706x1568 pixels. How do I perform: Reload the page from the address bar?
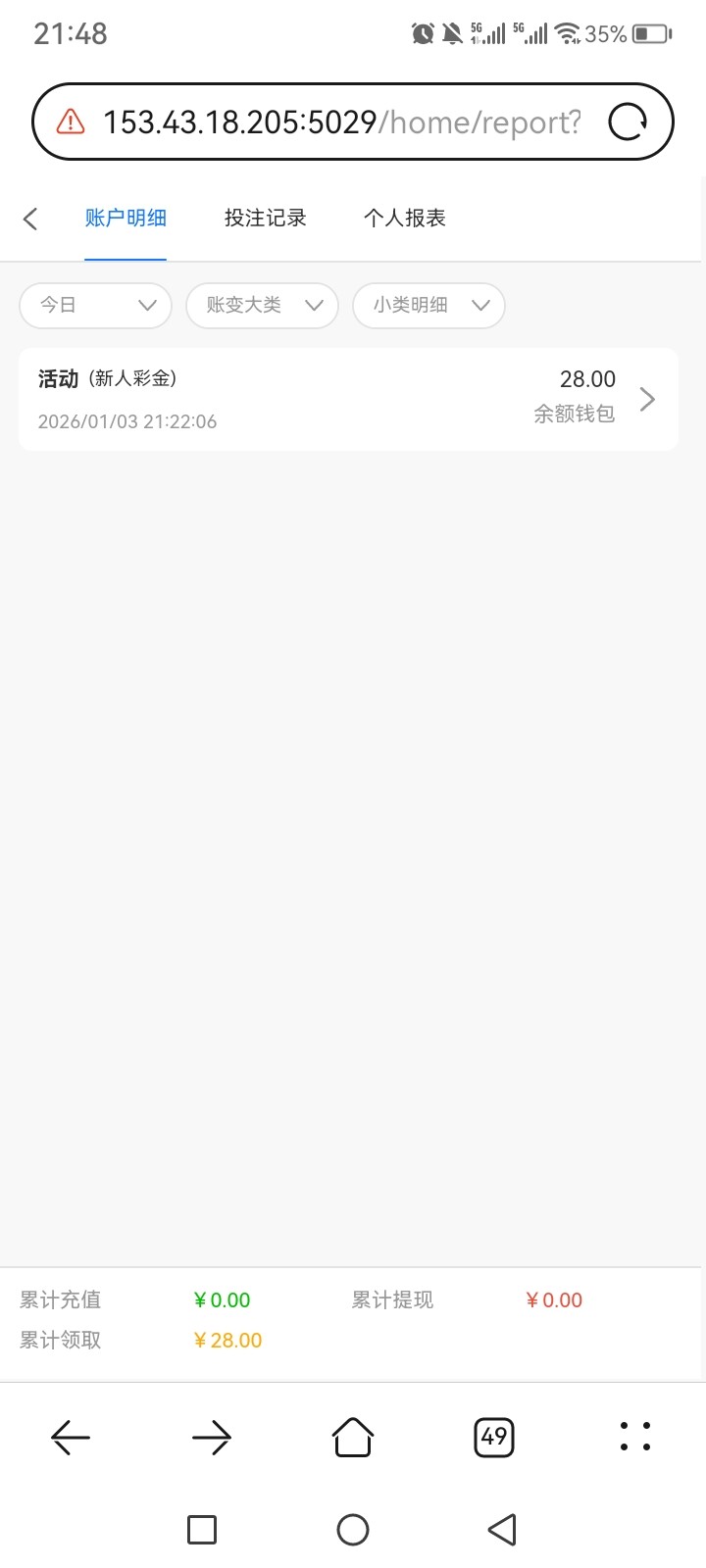[x=628, y=122]
